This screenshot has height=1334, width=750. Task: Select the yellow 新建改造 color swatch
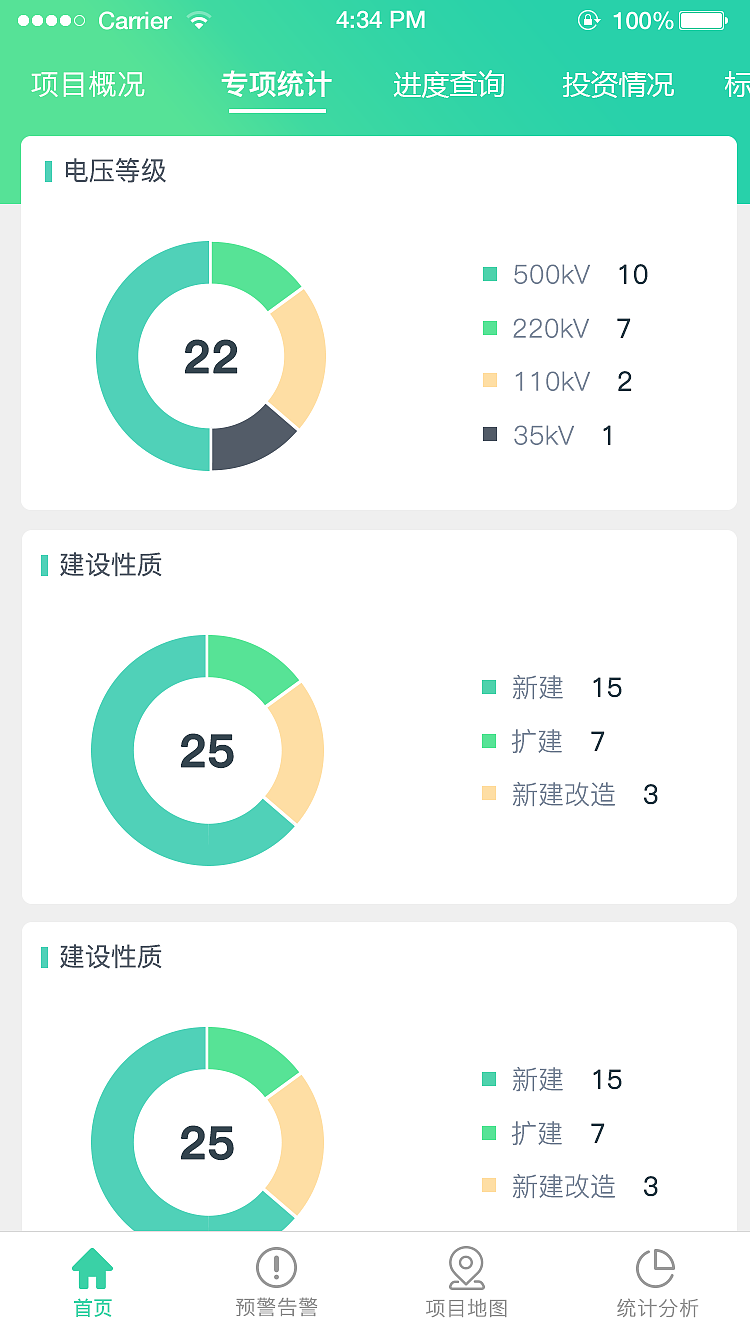tap(491, 794)
